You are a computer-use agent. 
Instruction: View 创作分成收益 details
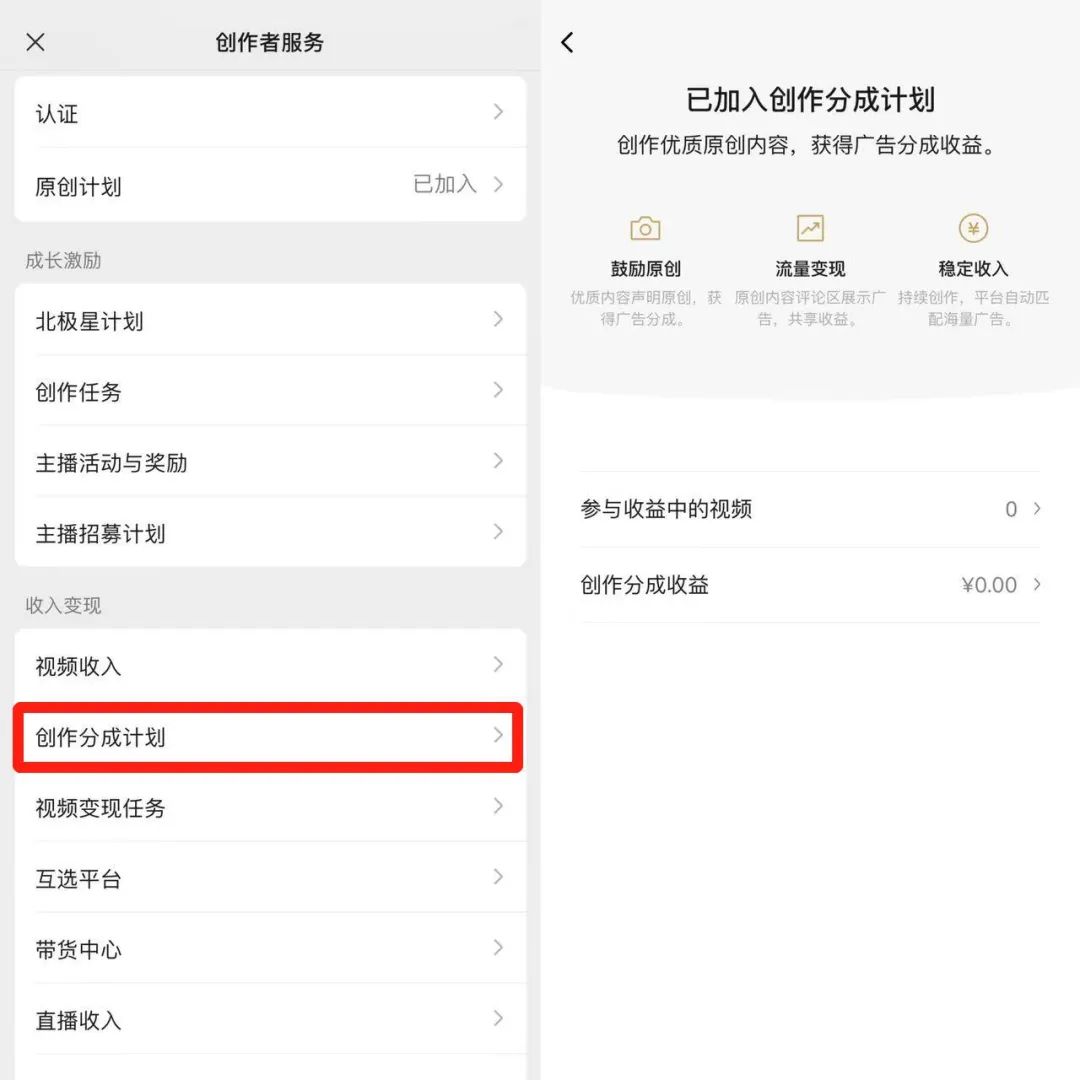pyautogui.click(x=810, y=585)
